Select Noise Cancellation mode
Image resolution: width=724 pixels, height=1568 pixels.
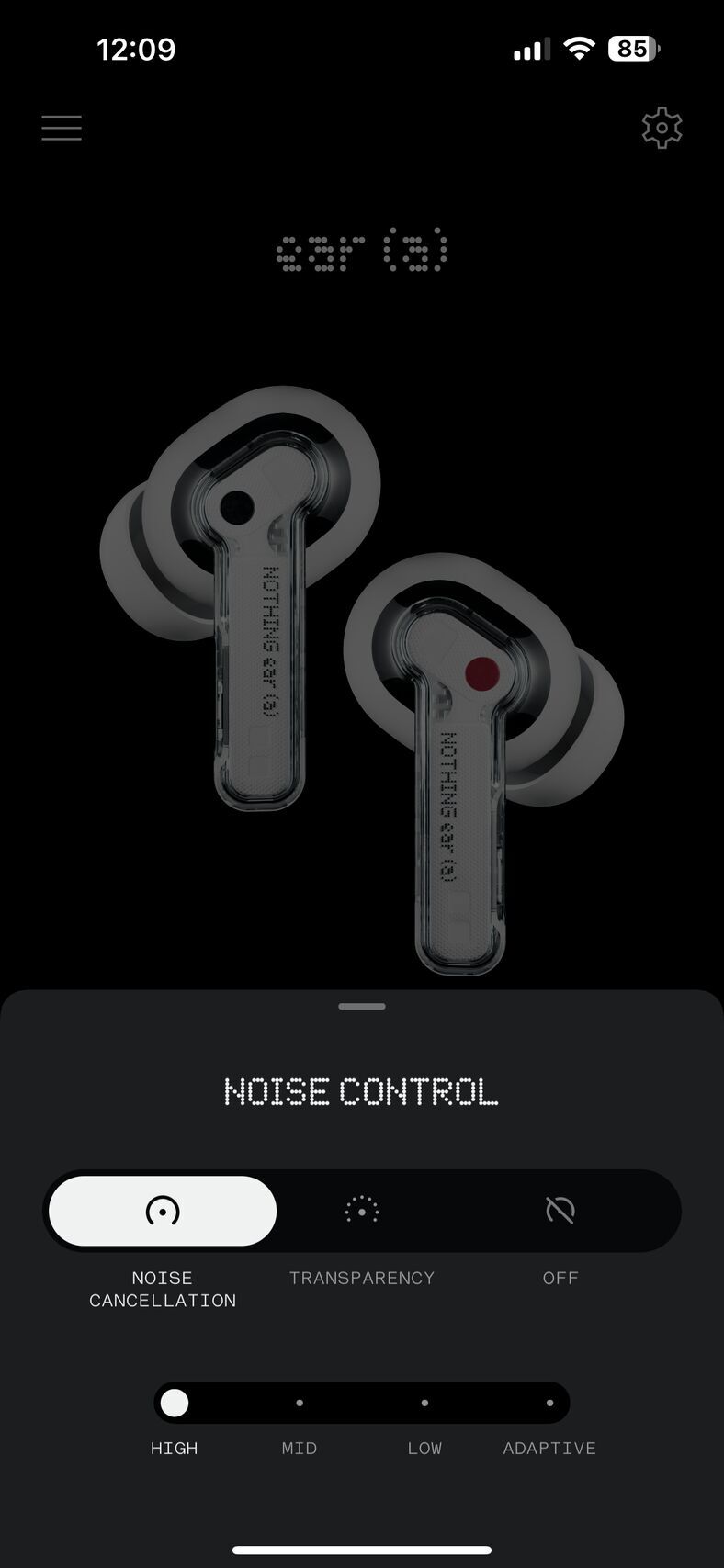163,1211
